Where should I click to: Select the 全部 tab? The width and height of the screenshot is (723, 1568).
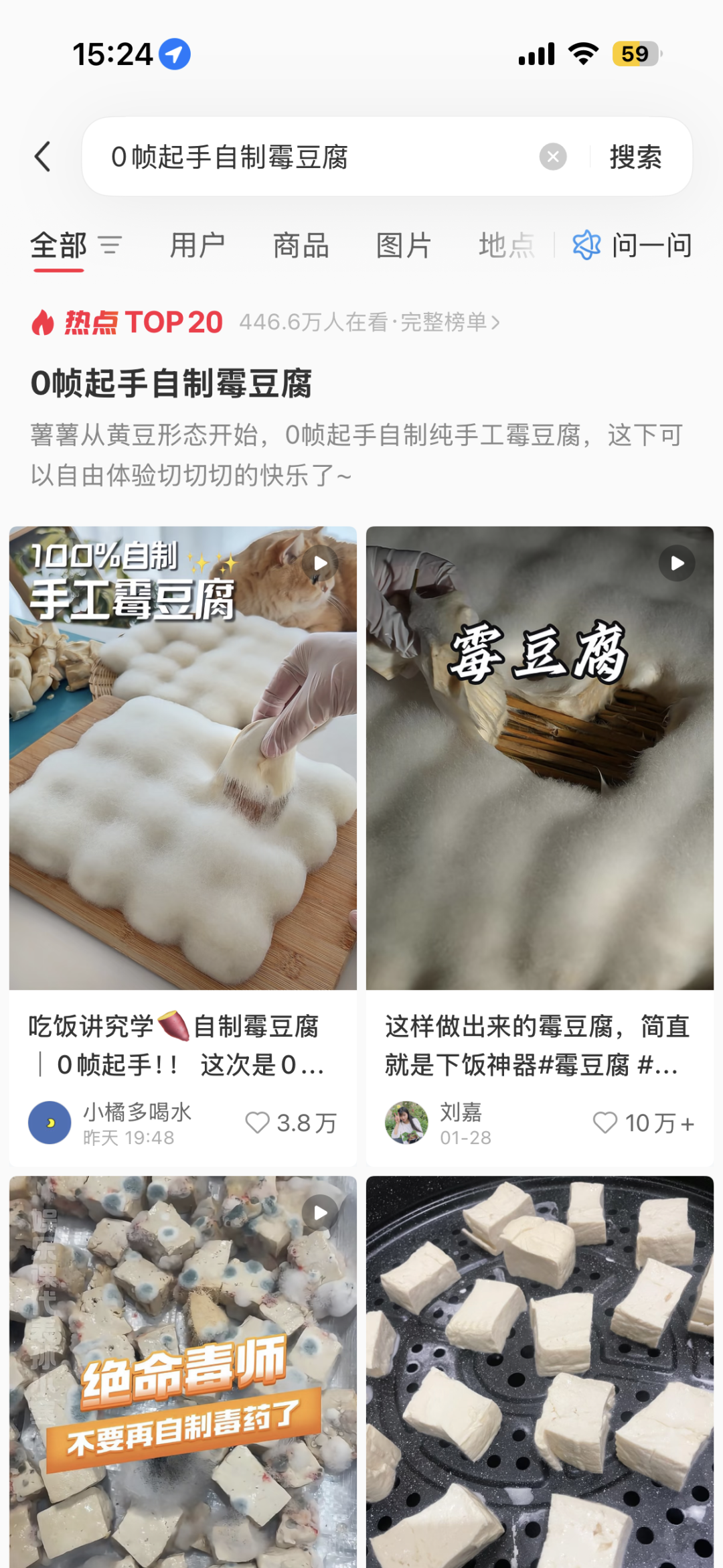coord(59,246)
